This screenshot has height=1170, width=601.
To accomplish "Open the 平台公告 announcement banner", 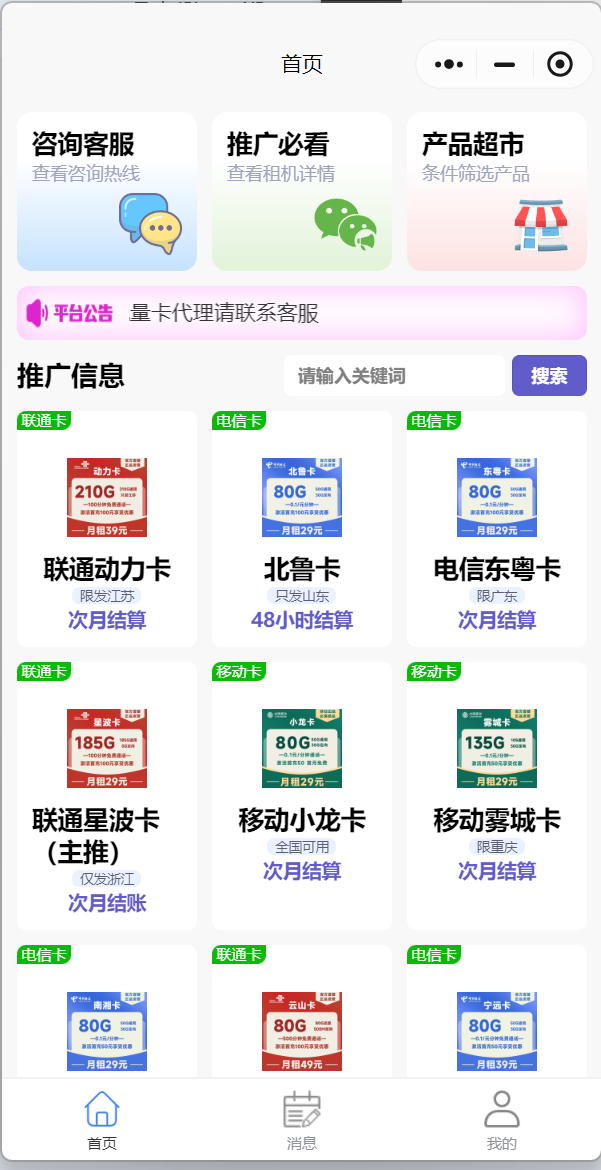I will tap(301, 313).
